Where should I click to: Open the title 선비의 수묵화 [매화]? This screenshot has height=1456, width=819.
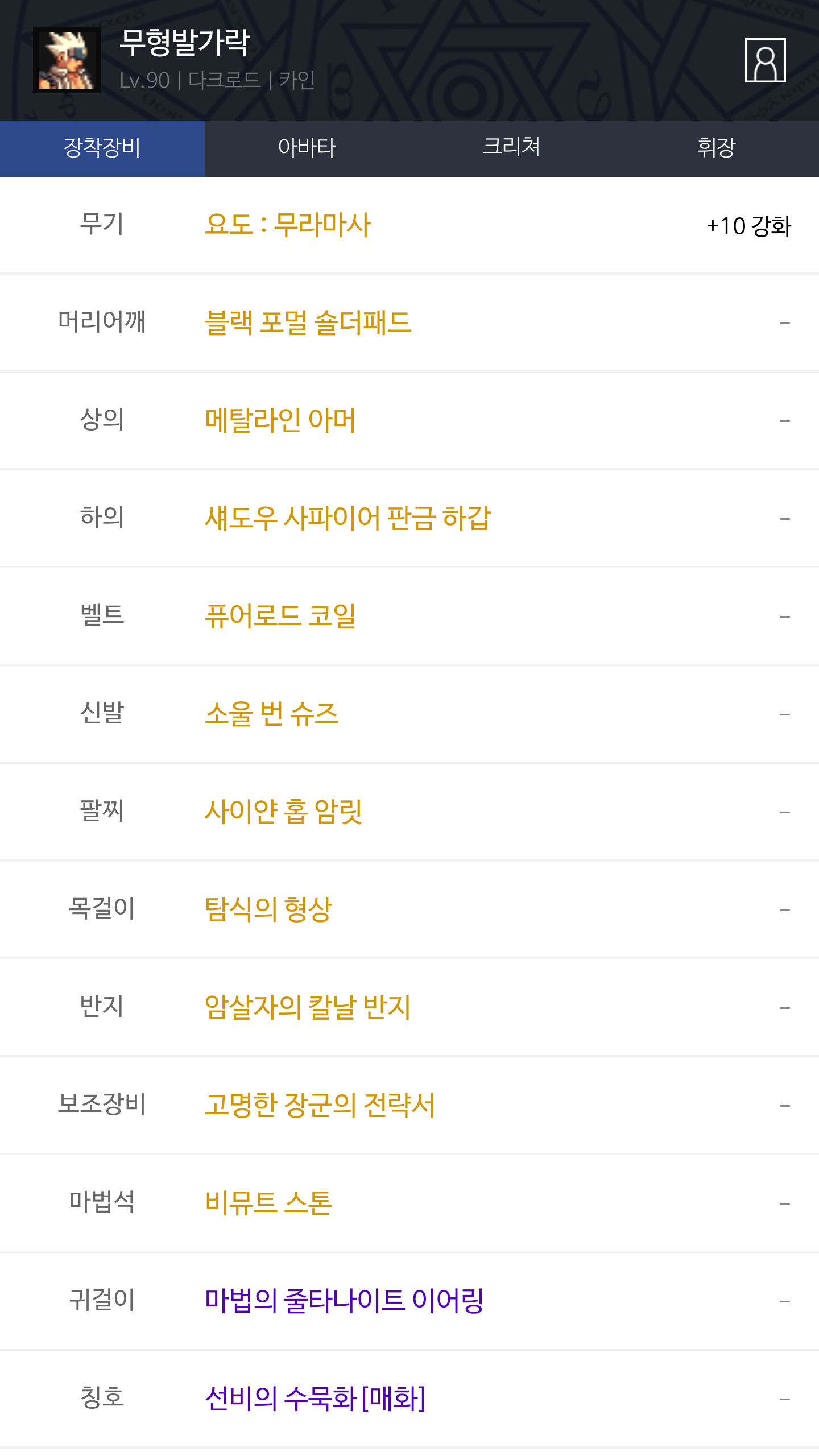tap(315, 1399)
